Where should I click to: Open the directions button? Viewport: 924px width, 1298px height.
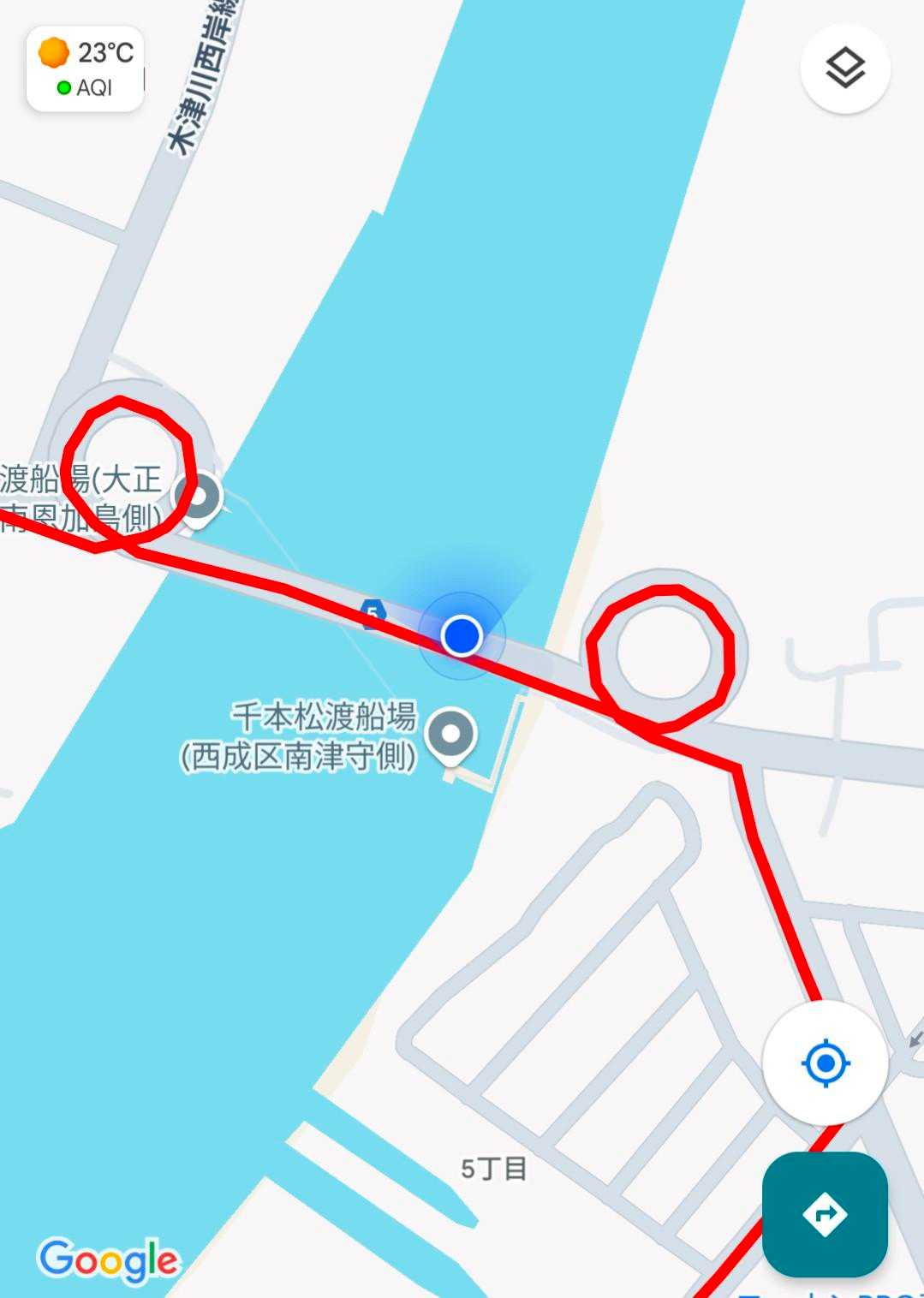point(824,1213)
